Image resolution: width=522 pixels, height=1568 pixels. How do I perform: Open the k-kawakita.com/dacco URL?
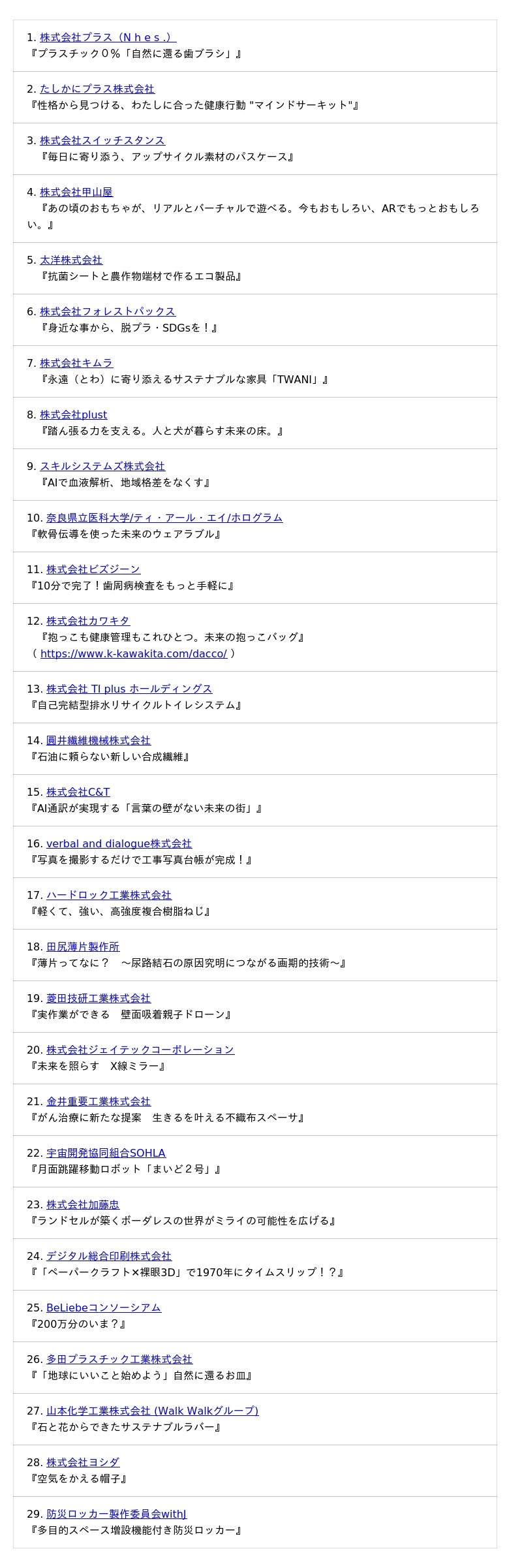pyautogui.click(x=134, y=653)
